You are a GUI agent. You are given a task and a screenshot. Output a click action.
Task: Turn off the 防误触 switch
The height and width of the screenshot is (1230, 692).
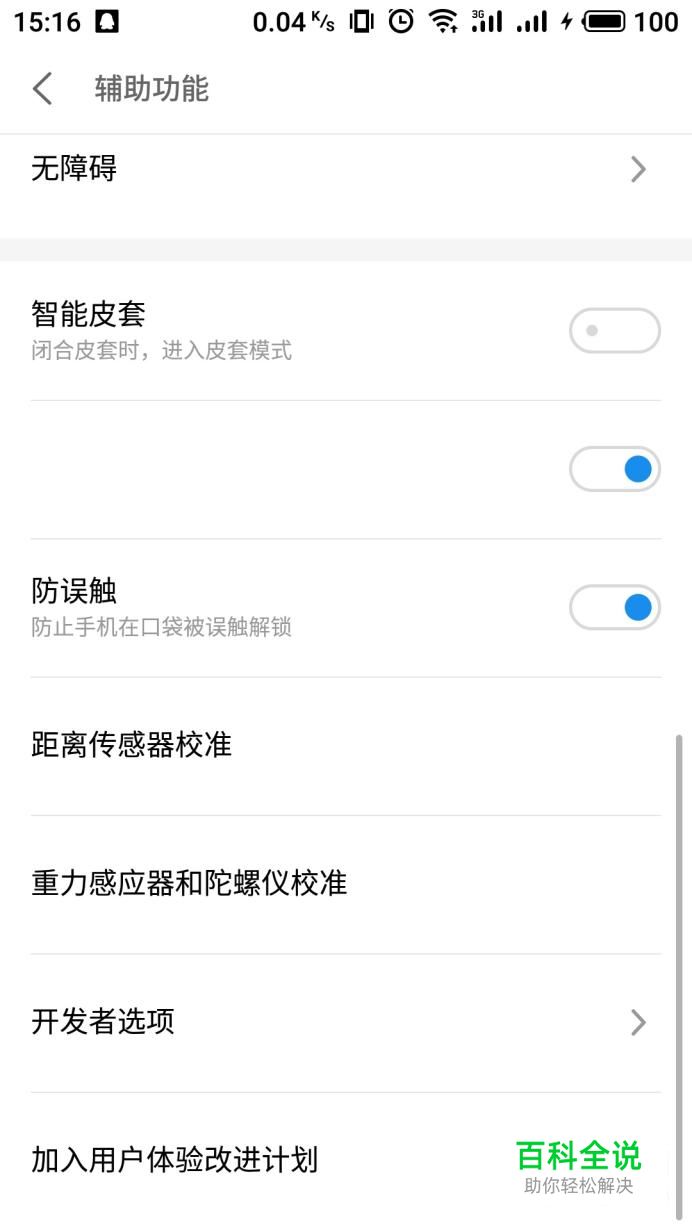614,607
